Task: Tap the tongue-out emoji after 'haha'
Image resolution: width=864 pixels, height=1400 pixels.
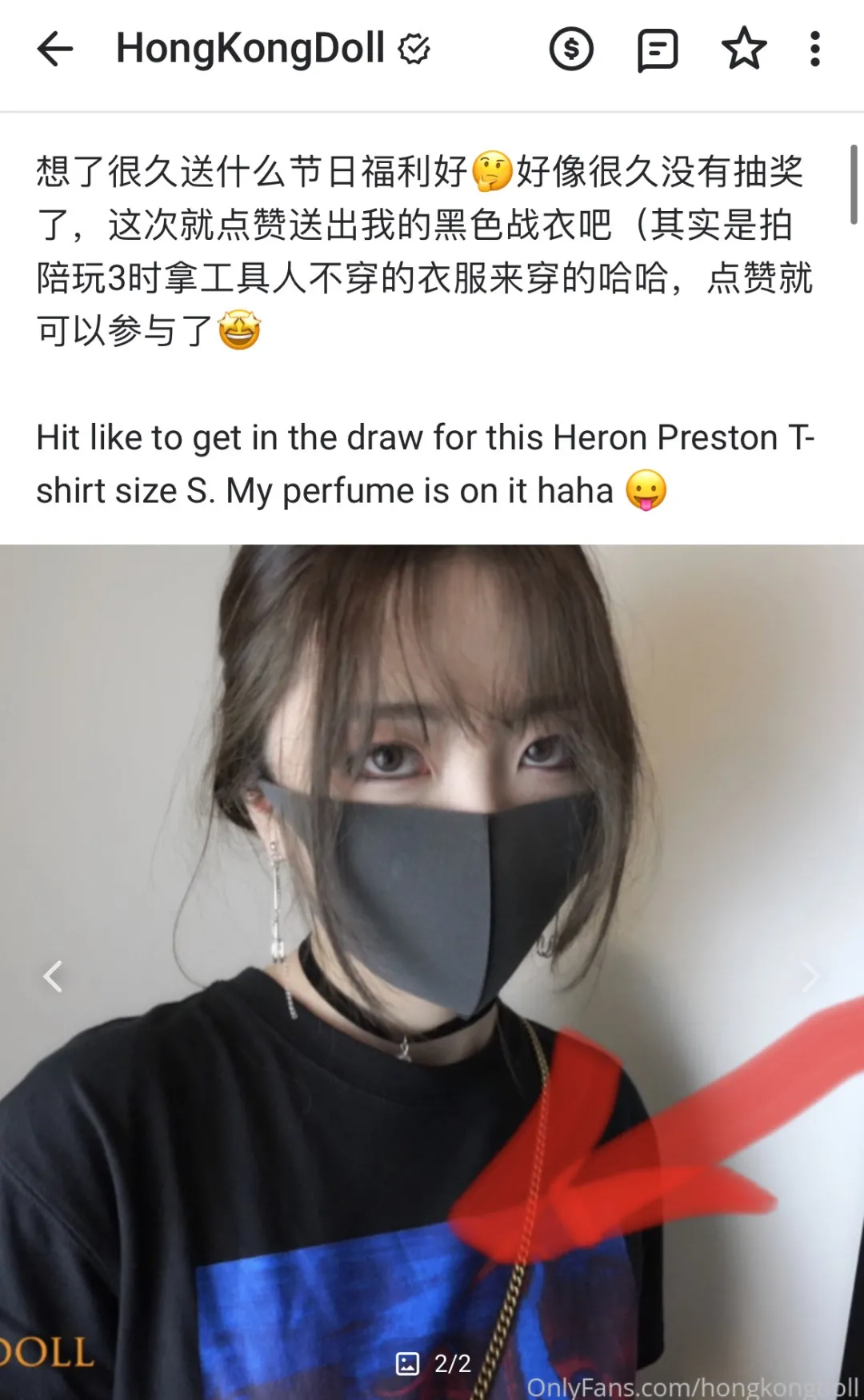Action: 645,491
